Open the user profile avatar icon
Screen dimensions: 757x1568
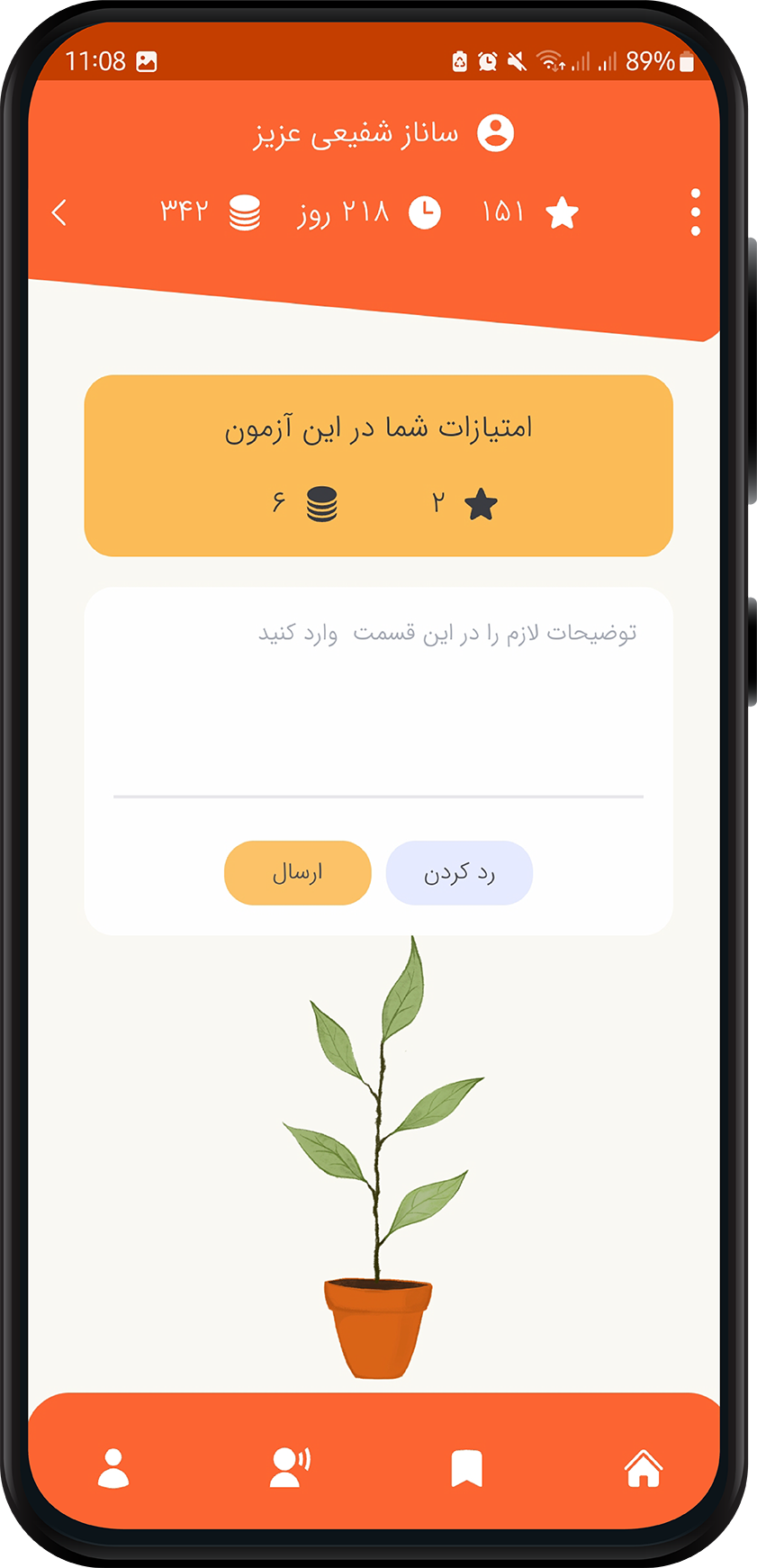click(x=495, y=133)
